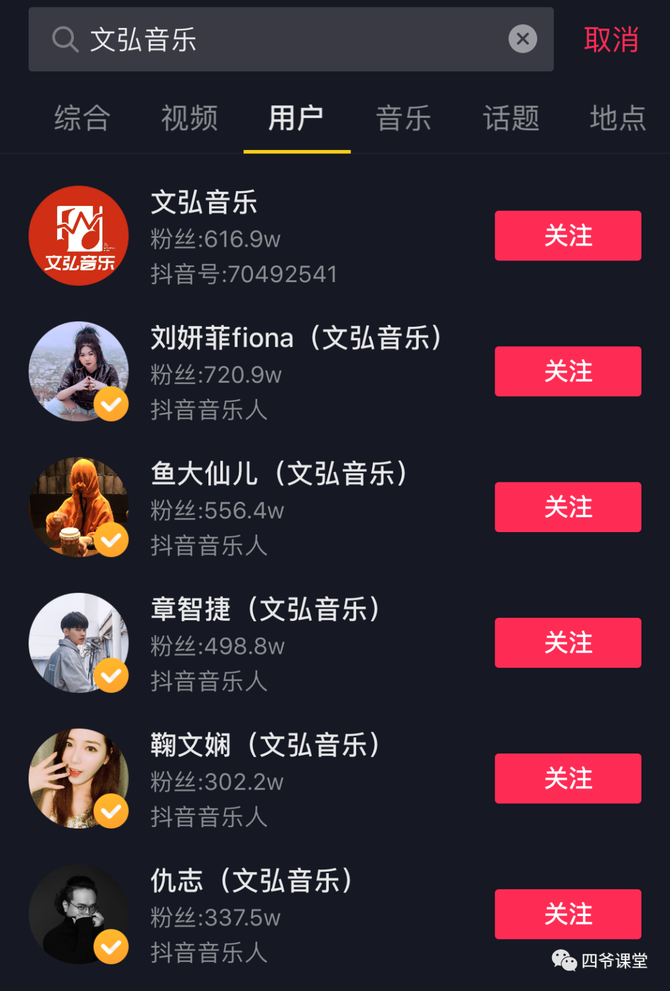View 鱼大仙儿's profile
670x991 pixels.
[x=79, y=507]
